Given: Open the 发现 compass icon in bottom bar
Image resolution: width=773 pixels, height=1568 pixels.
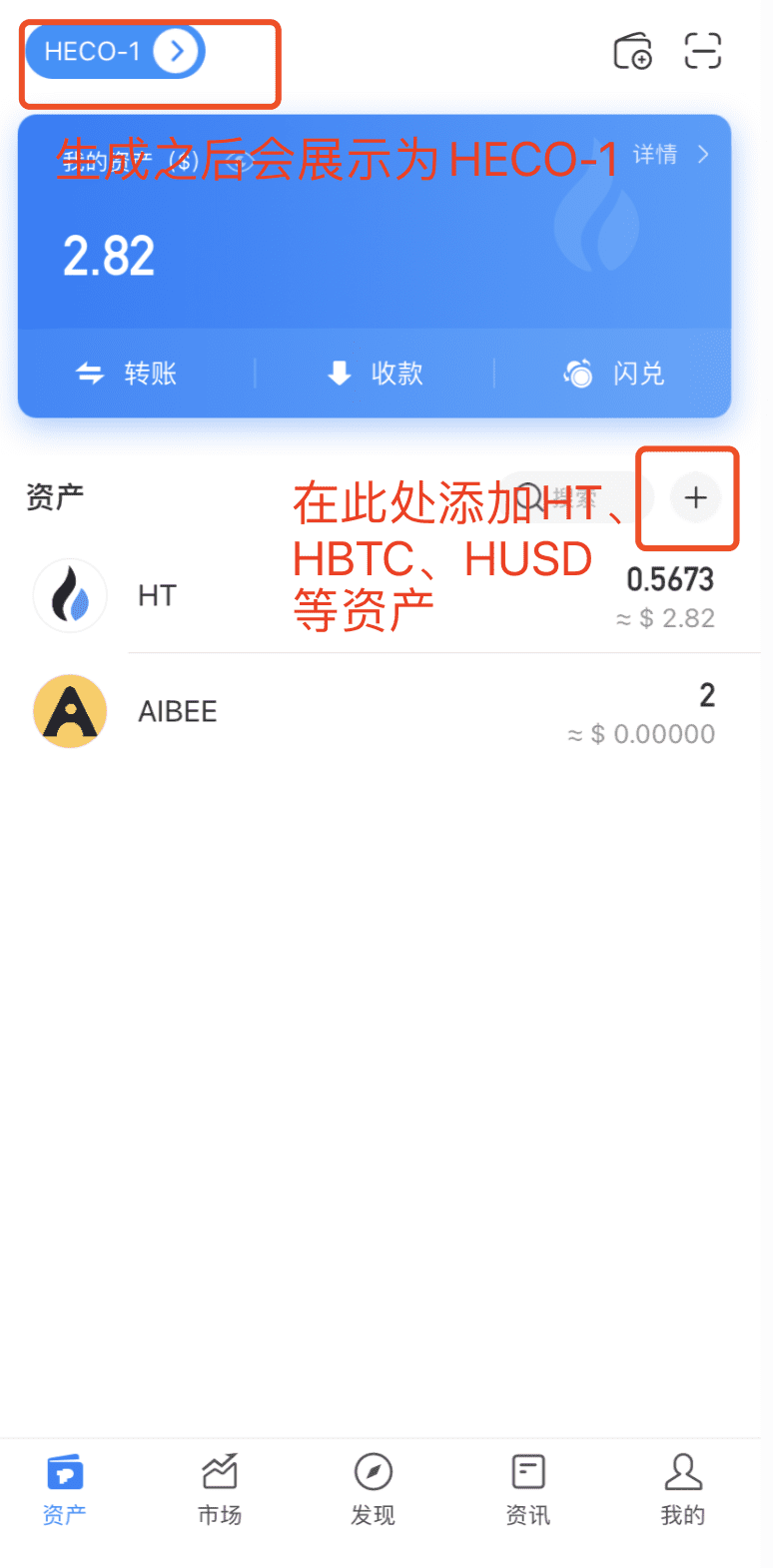Looking at the screenshot, I should pyautogui.click(x=373, y=1470).
